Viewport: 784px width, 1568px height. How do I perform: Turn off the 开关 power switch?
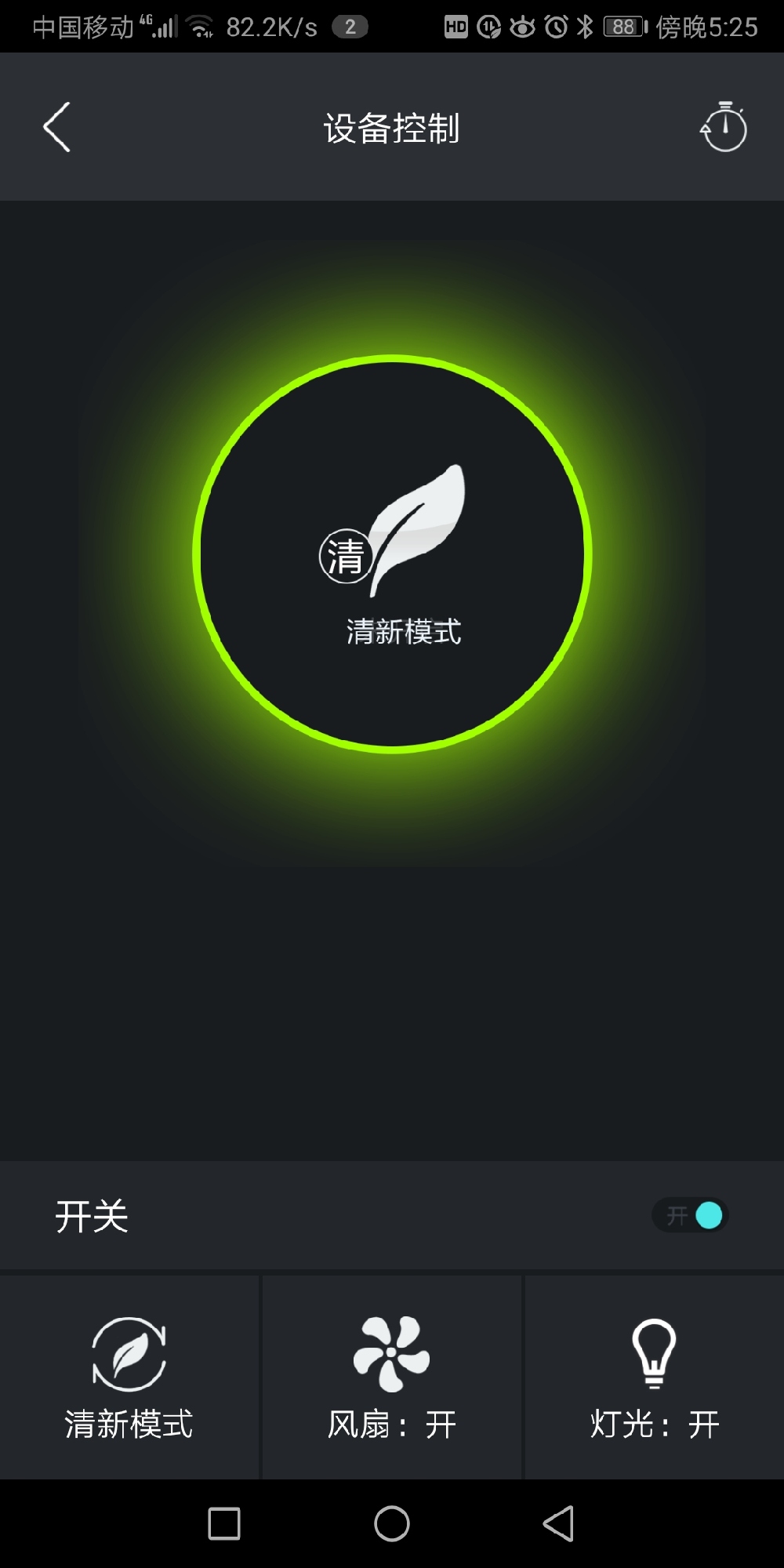(691, 1216)
